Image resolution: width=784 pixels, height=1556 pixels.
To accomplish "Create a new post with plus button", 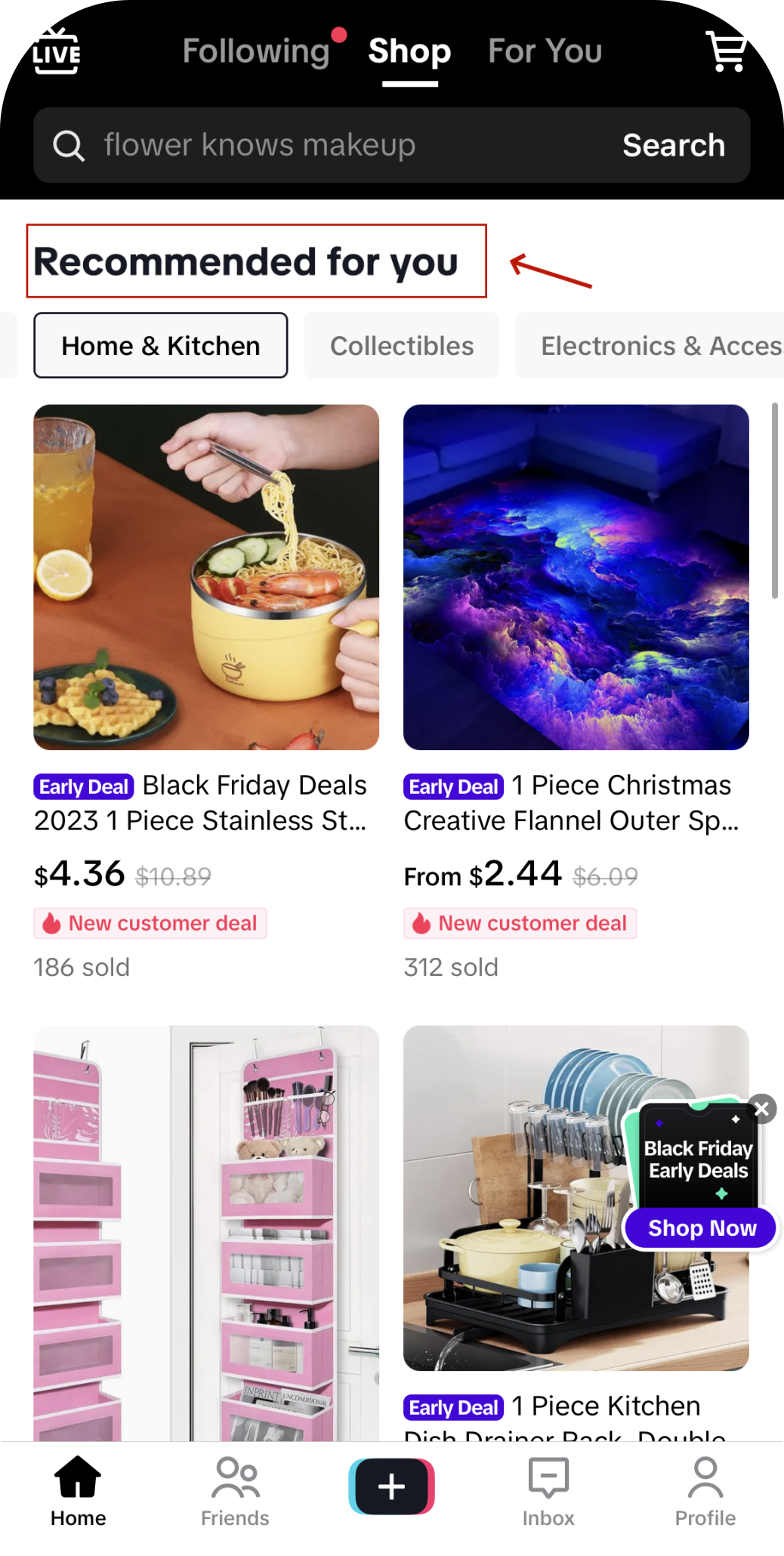I will 391,1487.
